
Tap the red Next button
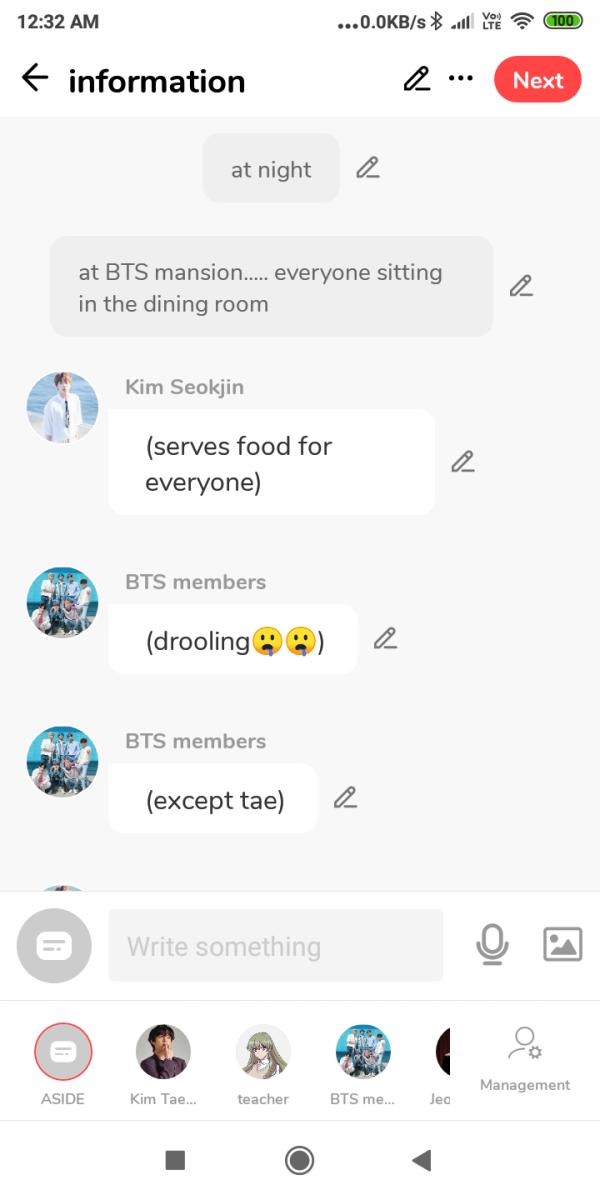537,80
